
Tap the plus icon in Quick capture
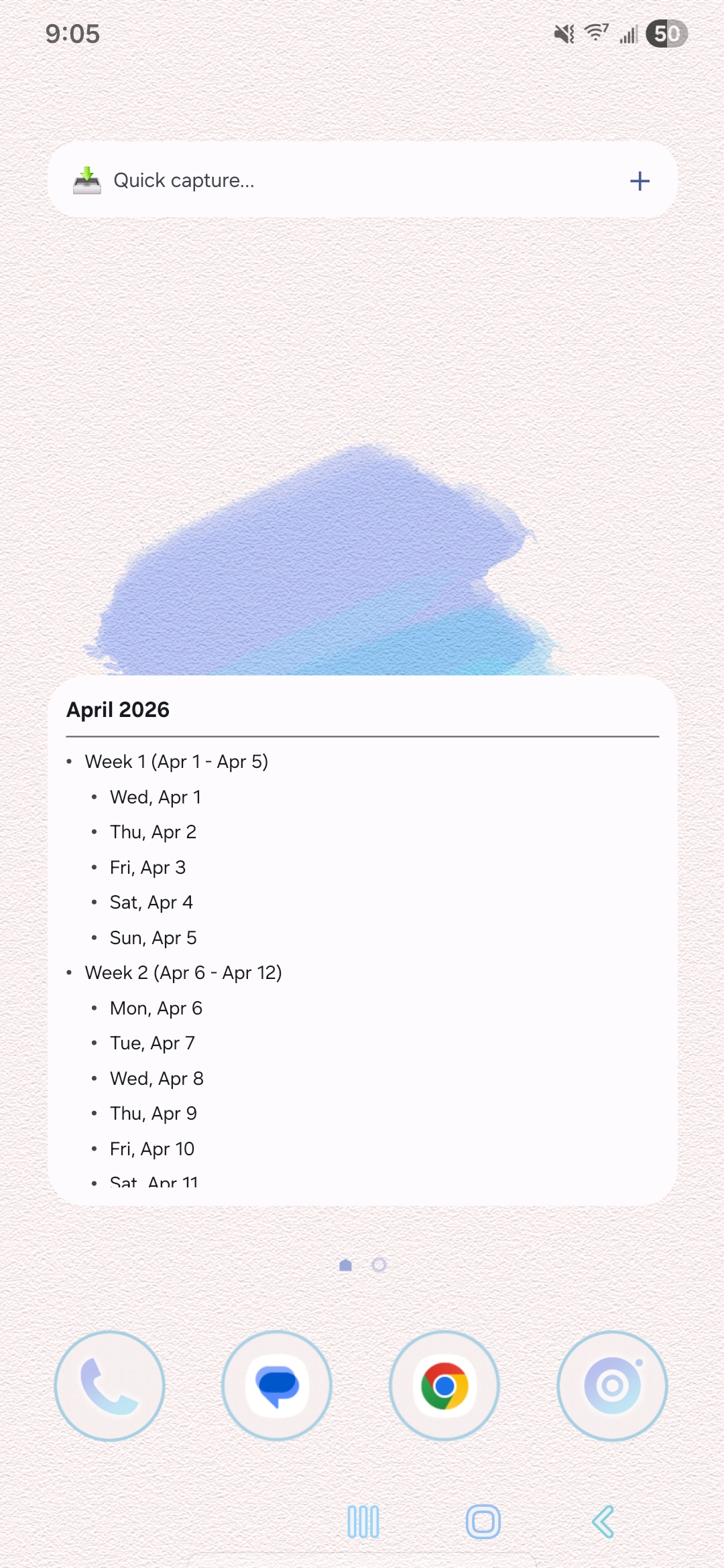[x=640, y=181]
